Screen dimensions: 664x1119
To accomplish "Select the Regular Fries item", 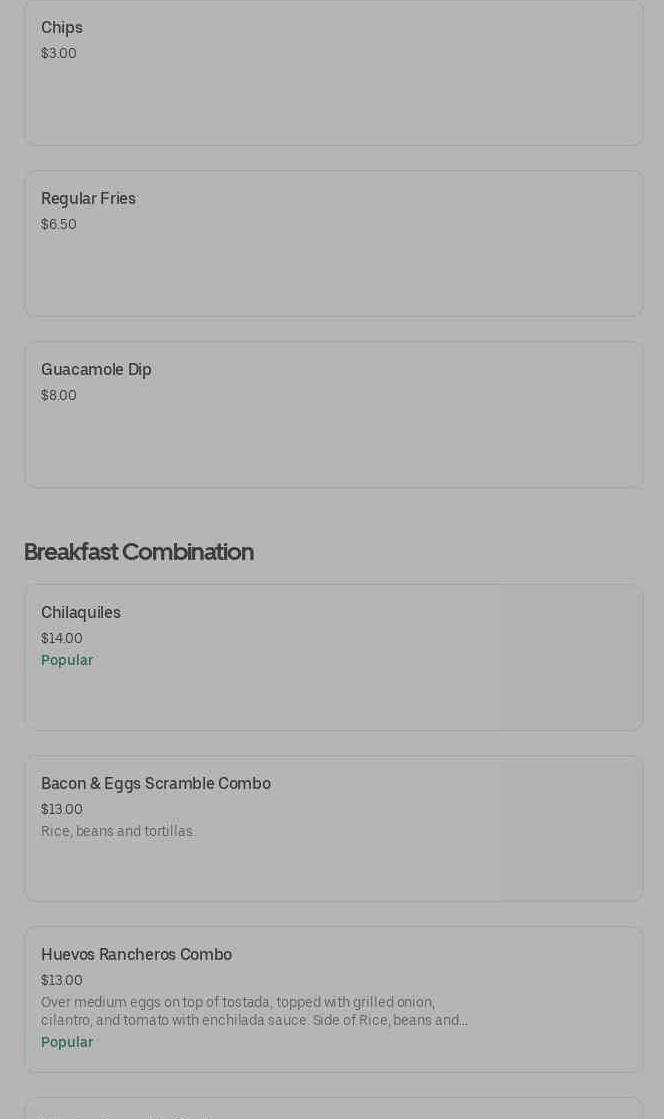I will coord(333,243).
